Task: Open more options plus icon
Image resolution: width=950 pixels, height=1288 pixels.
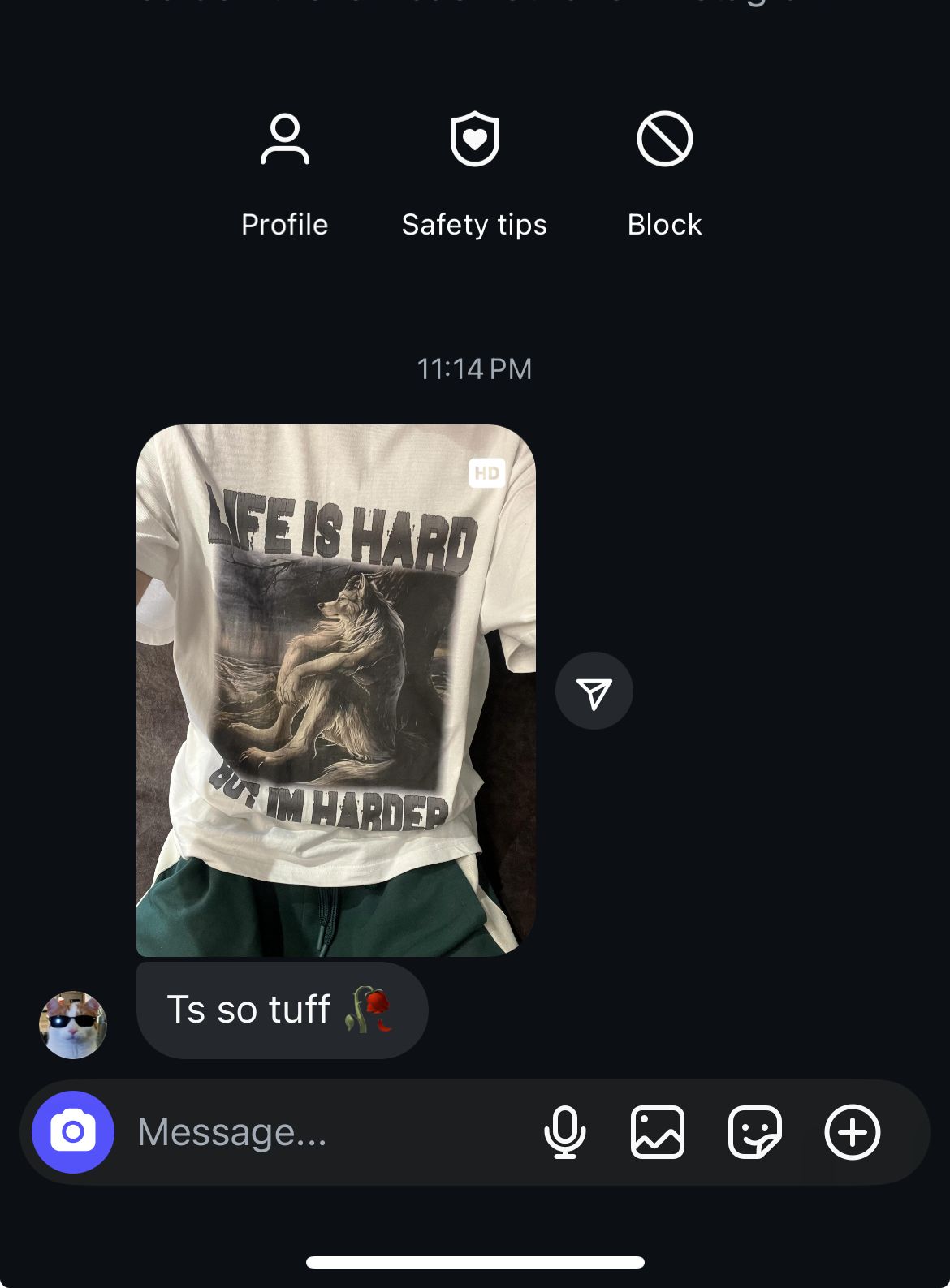Action: 852,1132
